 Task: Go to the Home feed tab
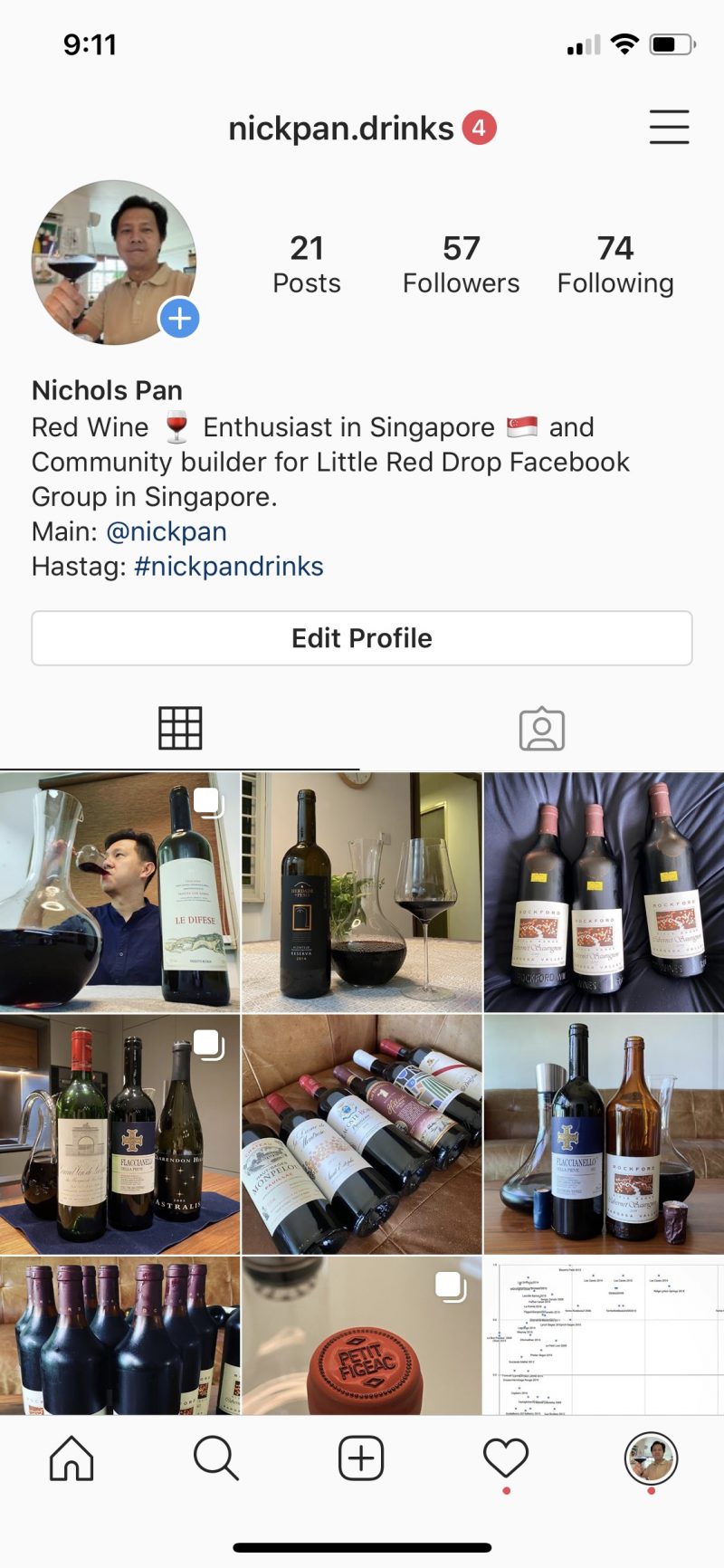(71, 1458)
